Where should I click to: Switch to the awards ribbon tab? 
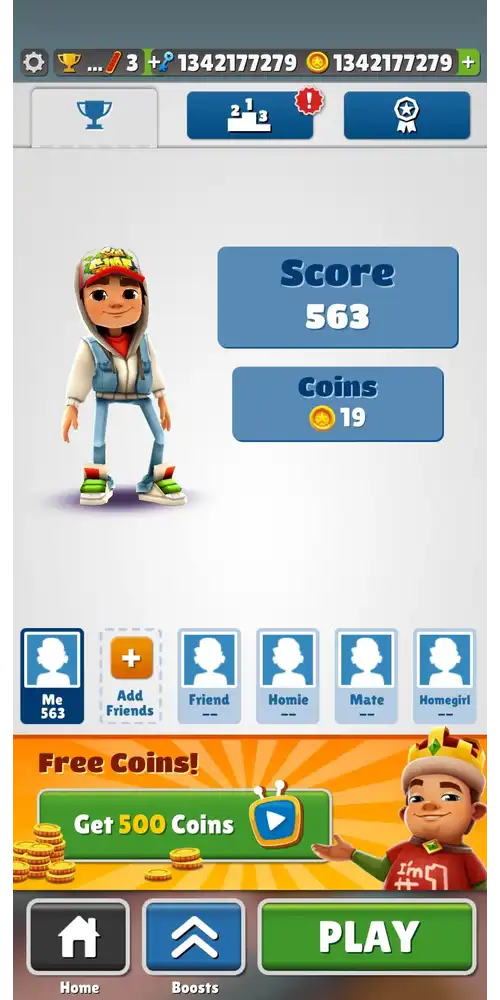(407, 115)
